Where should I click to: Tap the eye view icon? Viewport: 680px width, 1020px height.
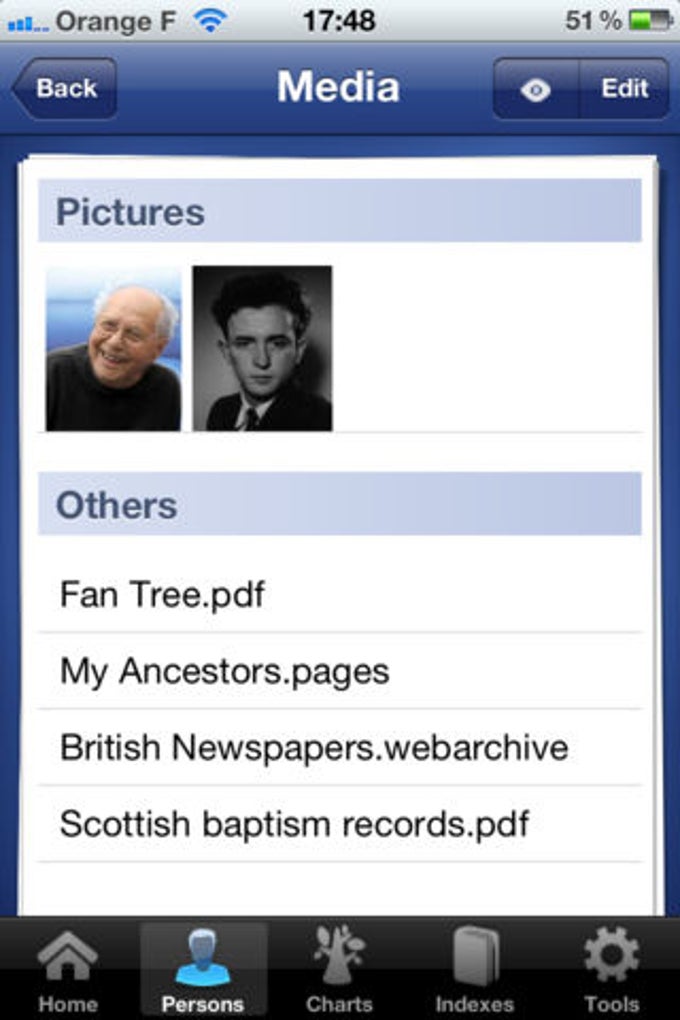pos(536,89)
